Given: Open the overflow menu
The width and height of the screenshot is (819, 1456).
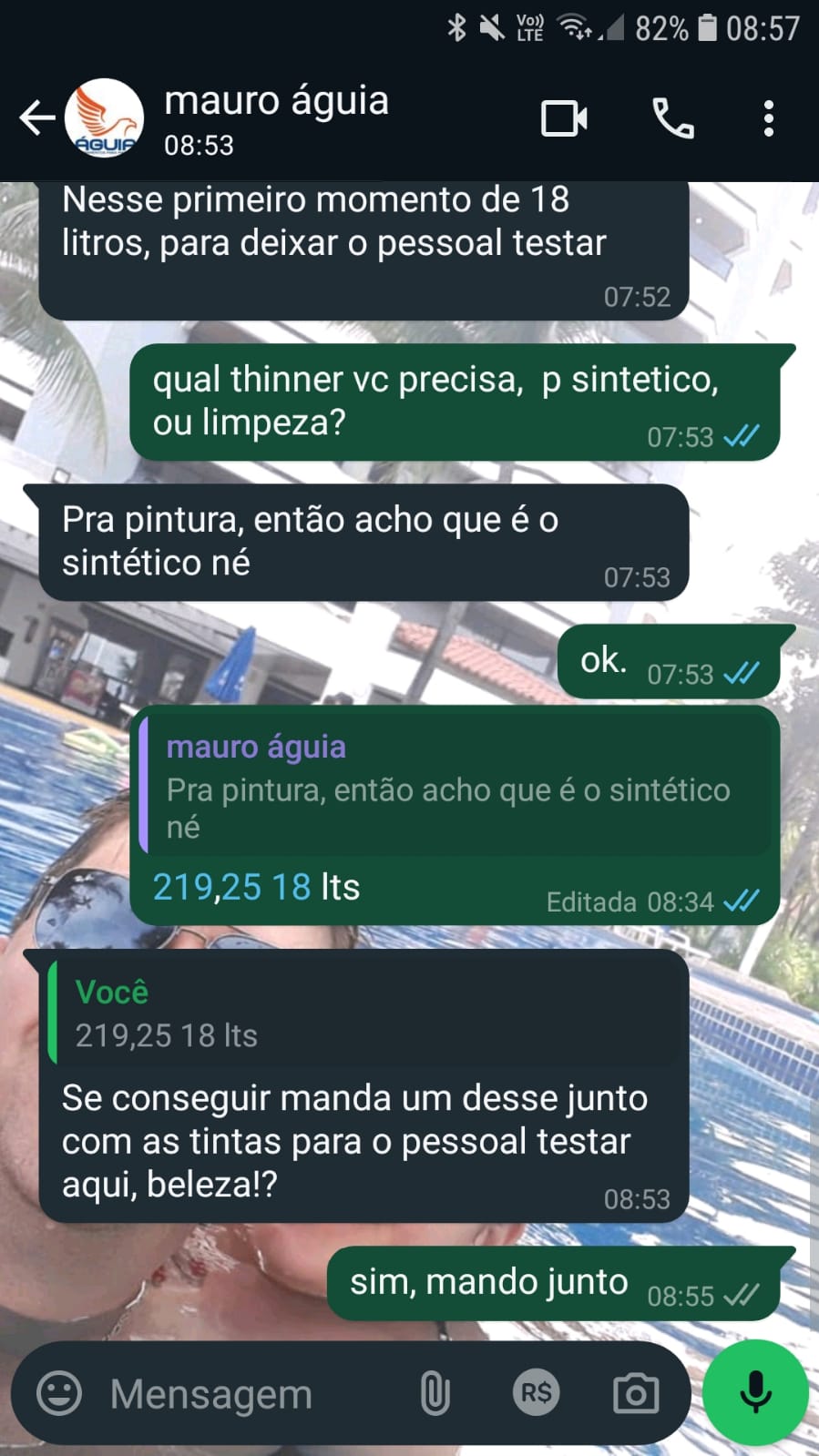Looking at the screenshot, I should tap(769, 119).
